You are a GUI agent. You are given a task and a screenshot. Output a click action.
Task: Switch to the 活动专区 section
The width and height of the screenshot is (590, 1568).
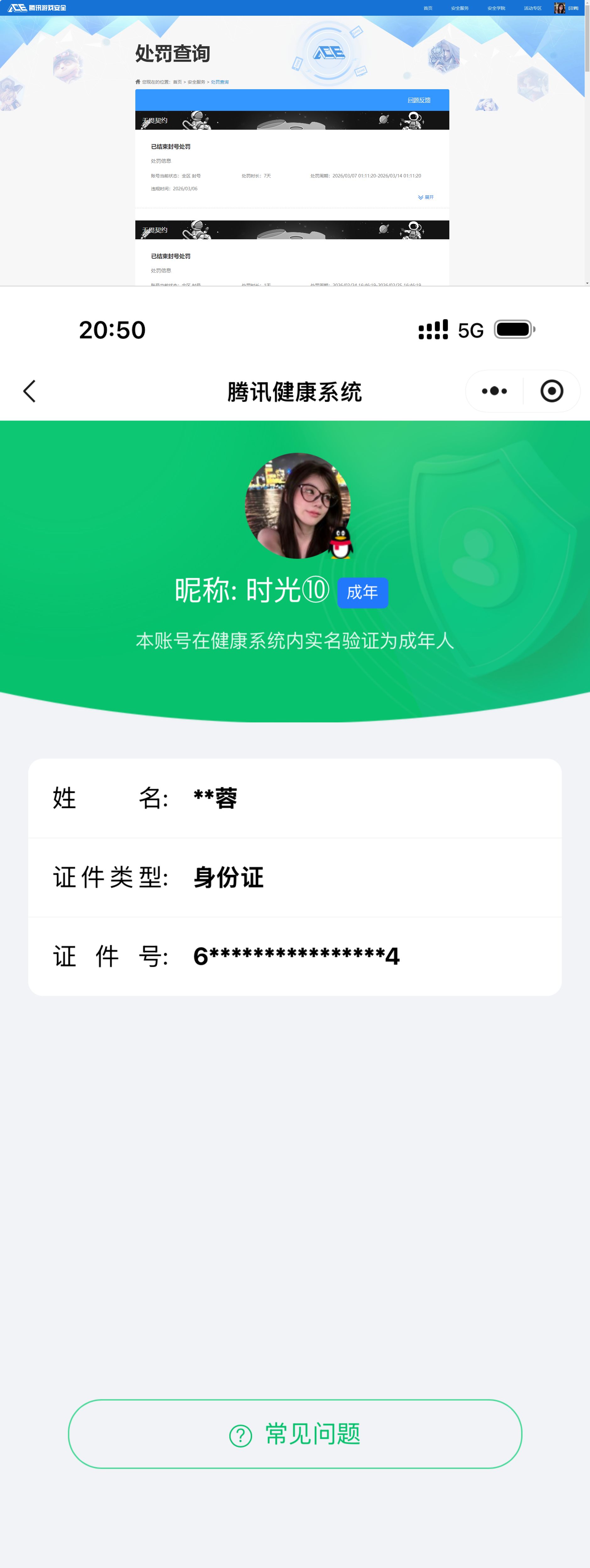coord(533,8)
